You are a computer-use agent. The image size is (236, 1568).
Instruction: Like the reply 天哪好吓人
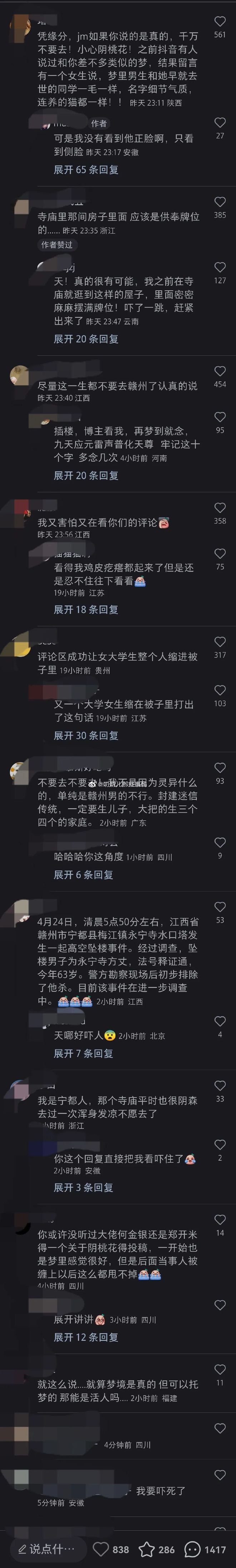coord(220,1021)
